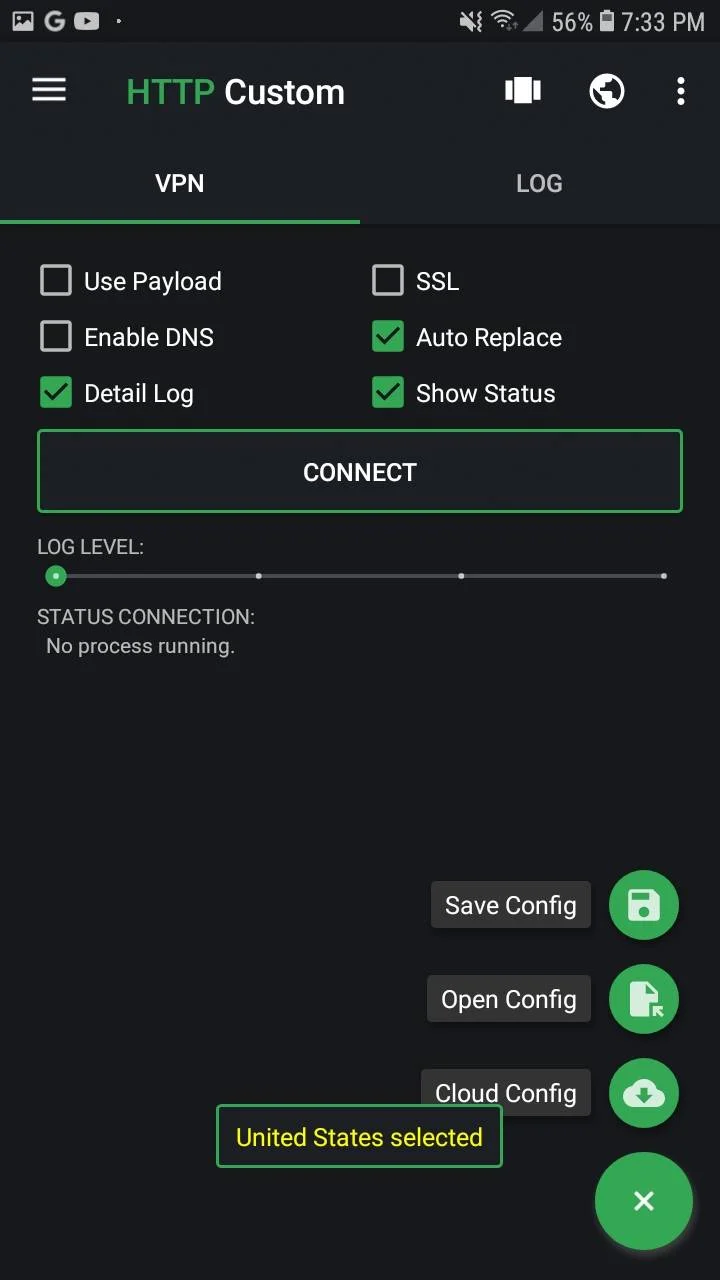Switch to the LOG tab
Image resolution: width=720 pixels, height=1280 pixels.
[x=539, y=183]
